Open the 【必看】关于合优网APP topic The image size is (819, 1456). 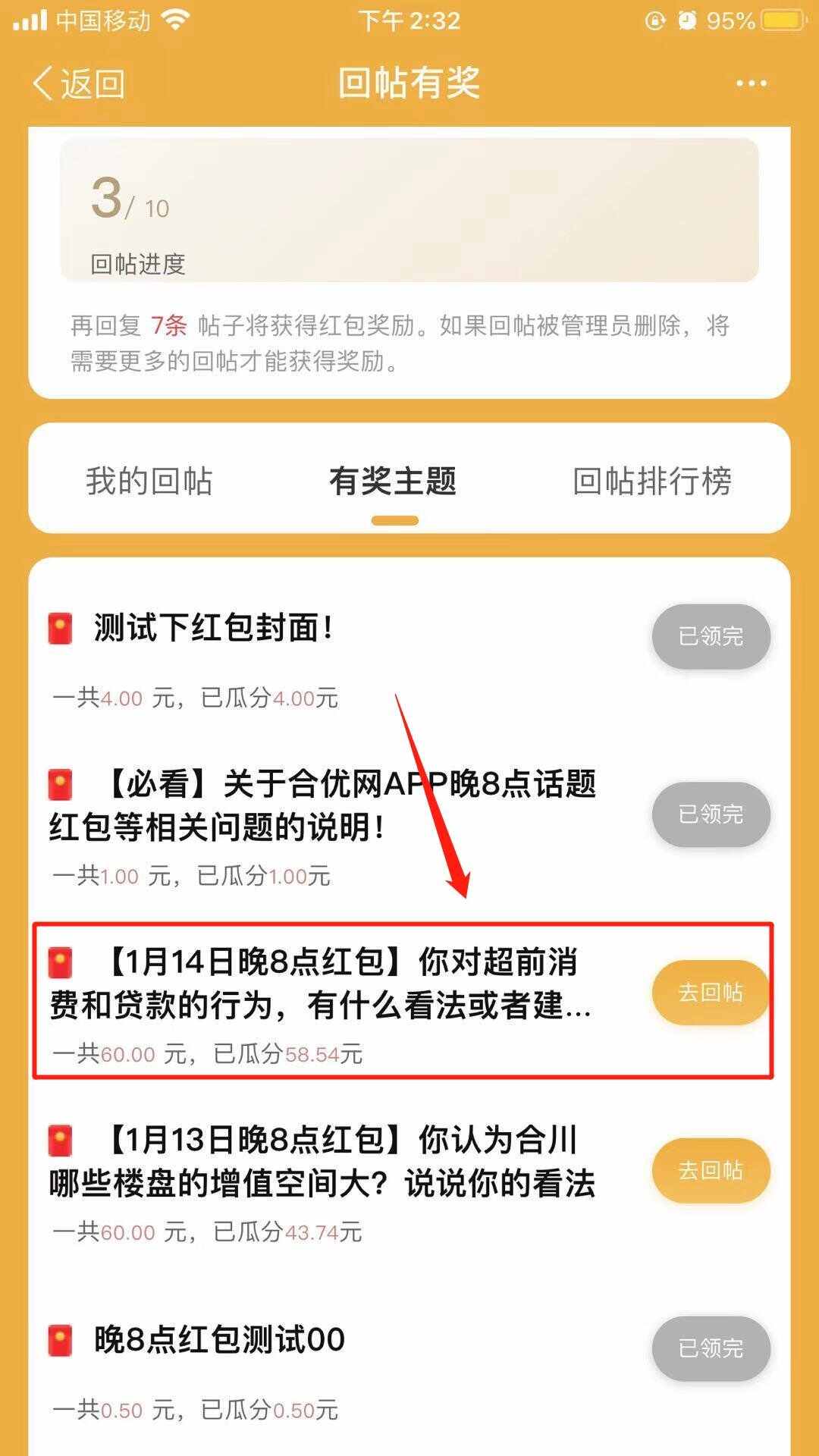coord(322,805)
